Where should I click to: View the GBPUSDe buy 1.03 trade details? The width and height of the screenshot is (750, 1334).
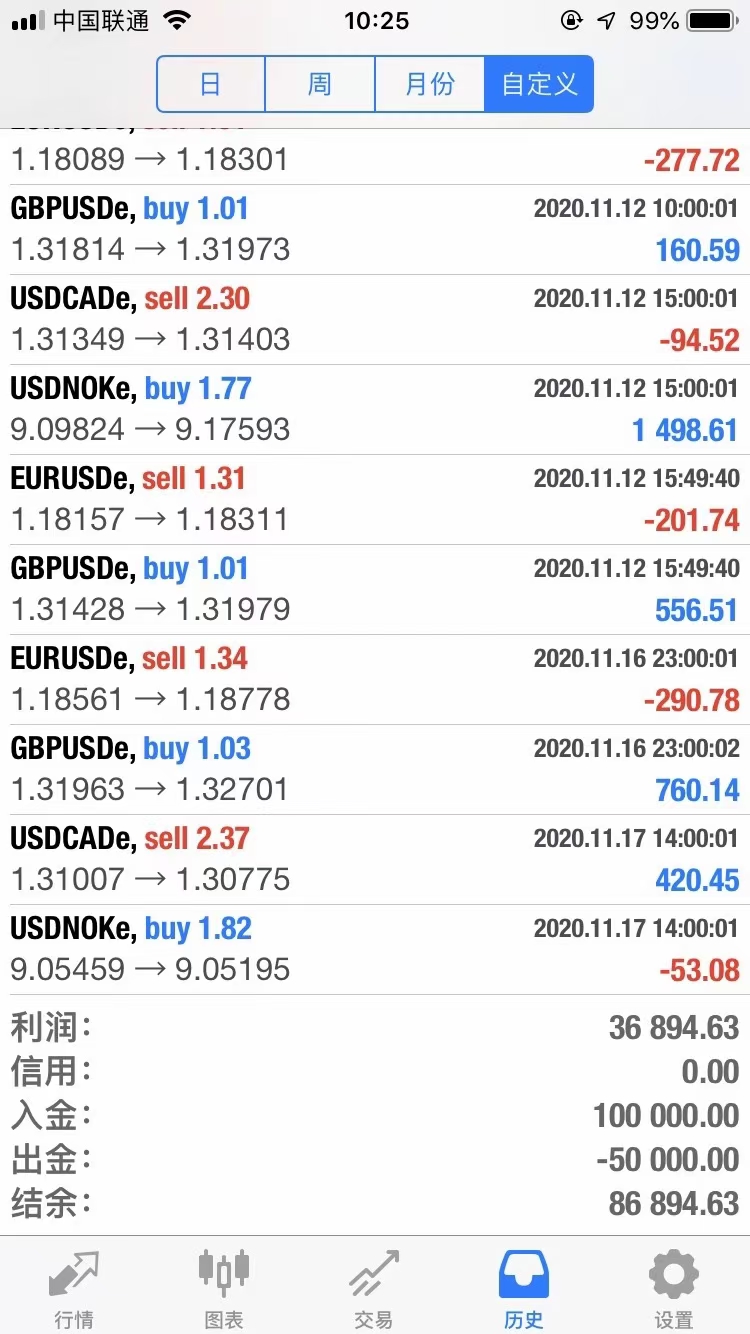coord(375,769)
